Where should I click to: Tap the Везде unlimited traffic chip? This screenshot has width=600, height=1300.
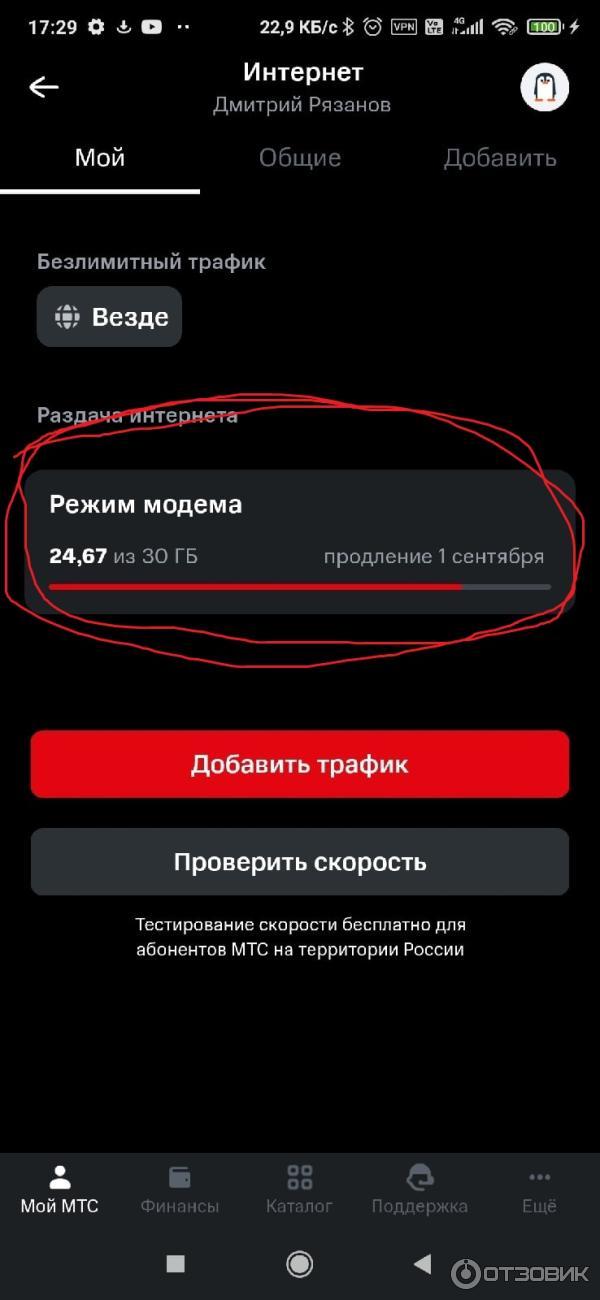point(110,317)
